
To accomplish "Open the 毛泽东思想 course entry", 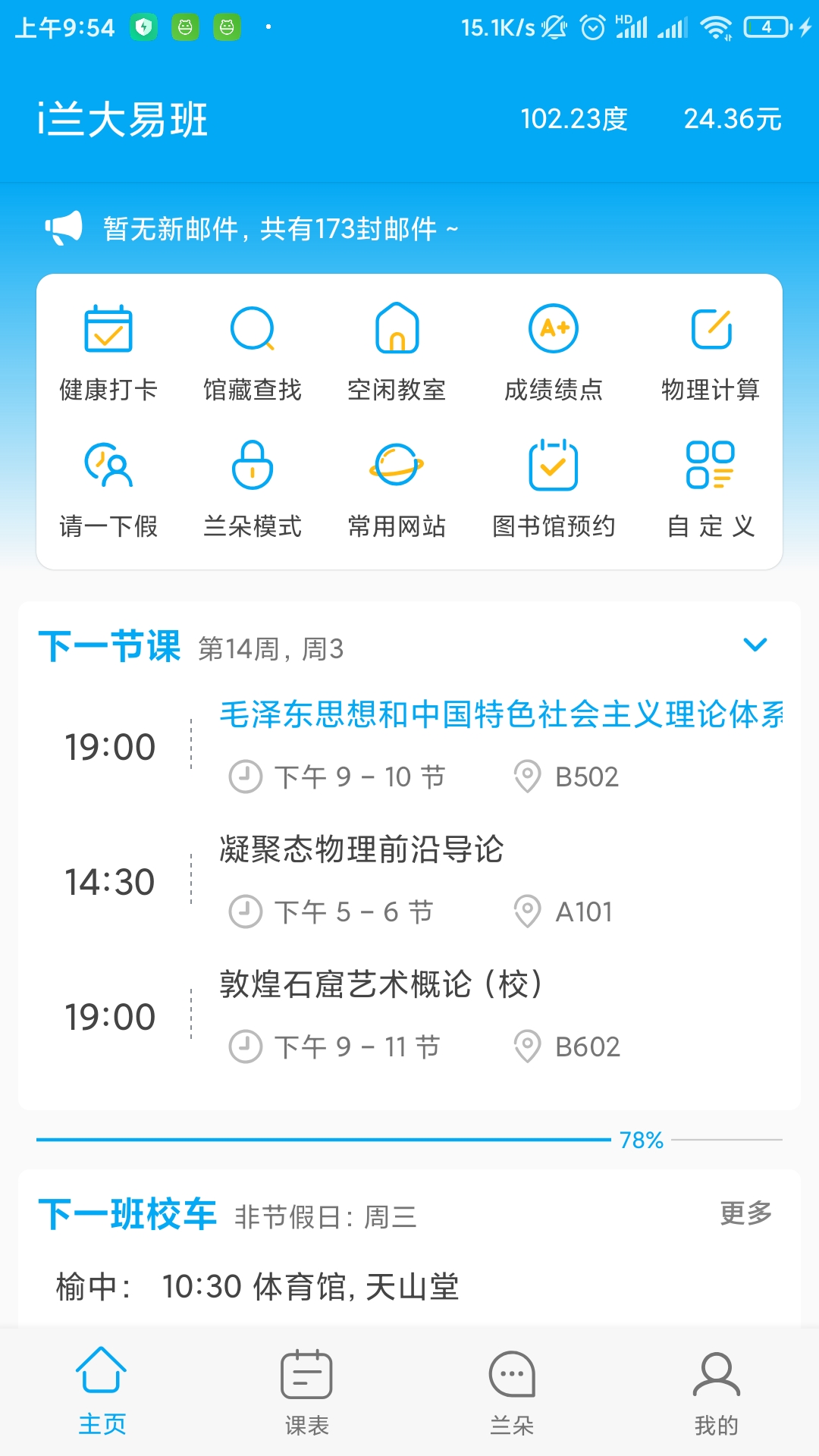I will (x=500, y=715).
